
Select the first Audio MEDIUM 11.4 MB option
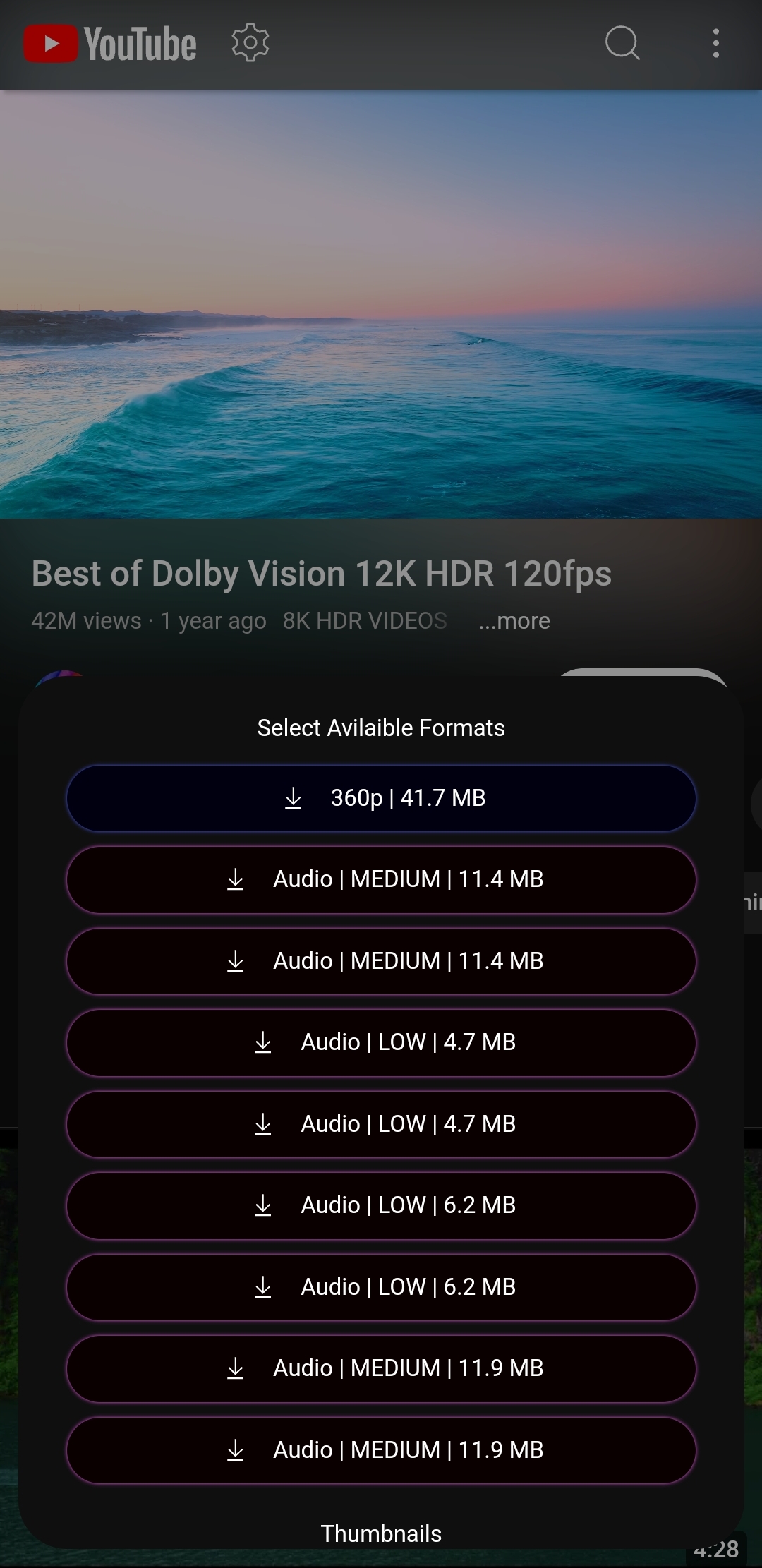coord(381,879)
